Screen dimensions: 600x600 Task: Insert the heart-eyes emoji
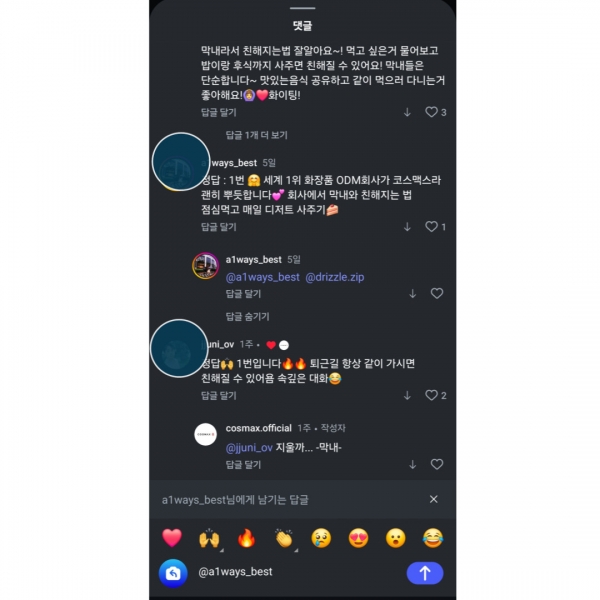(358, 537)
